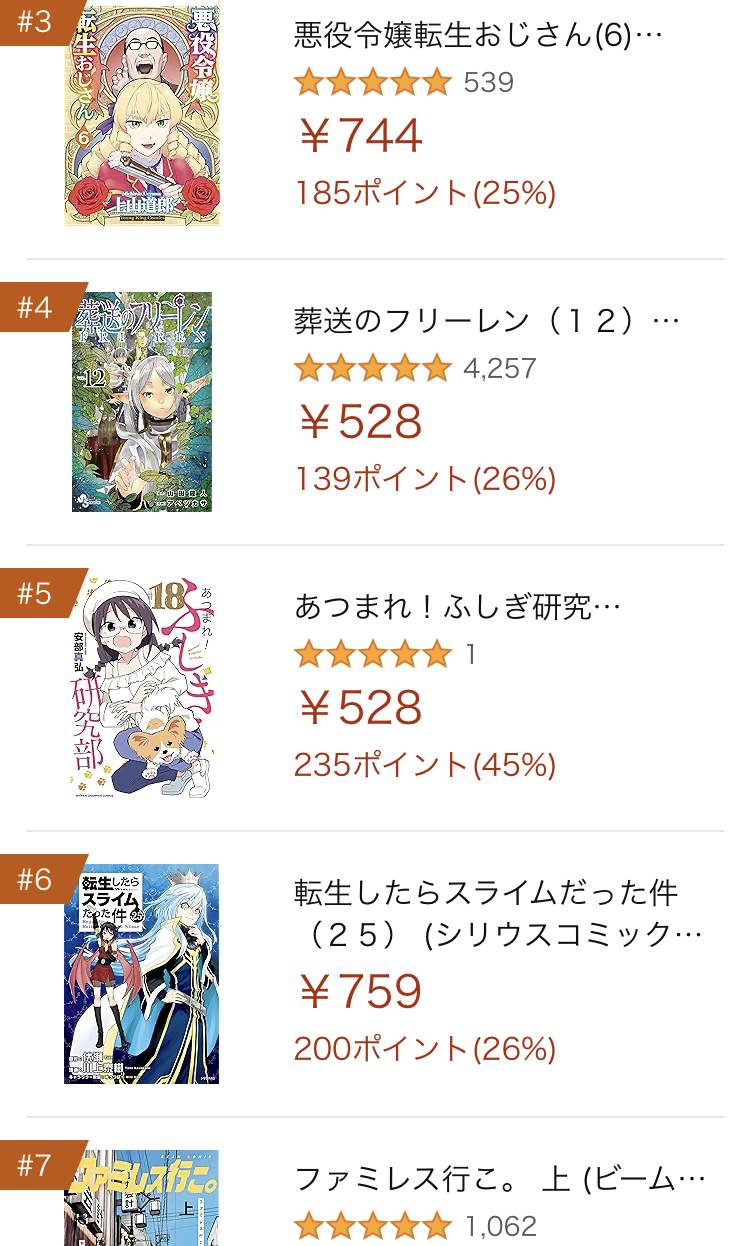Open 悪役令嬢転生おじさん(6) title link
The height and width of the screenshot is (1246, 750).
tap(478, 36)
